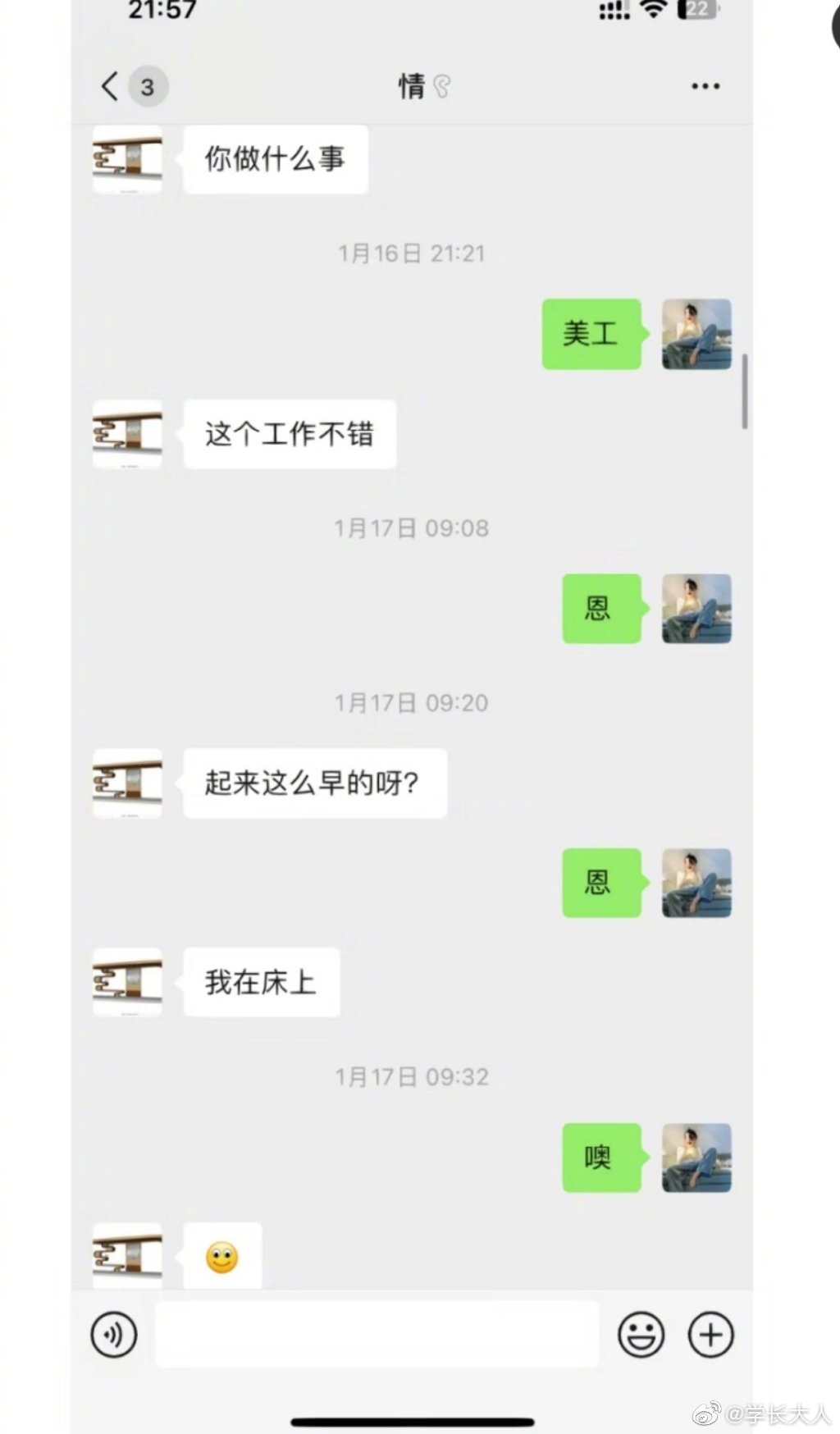Screen dimensions: 840x1434
Task: Open contact's avatar beside 这个工作不错
Action: click(x=127, y=434)
